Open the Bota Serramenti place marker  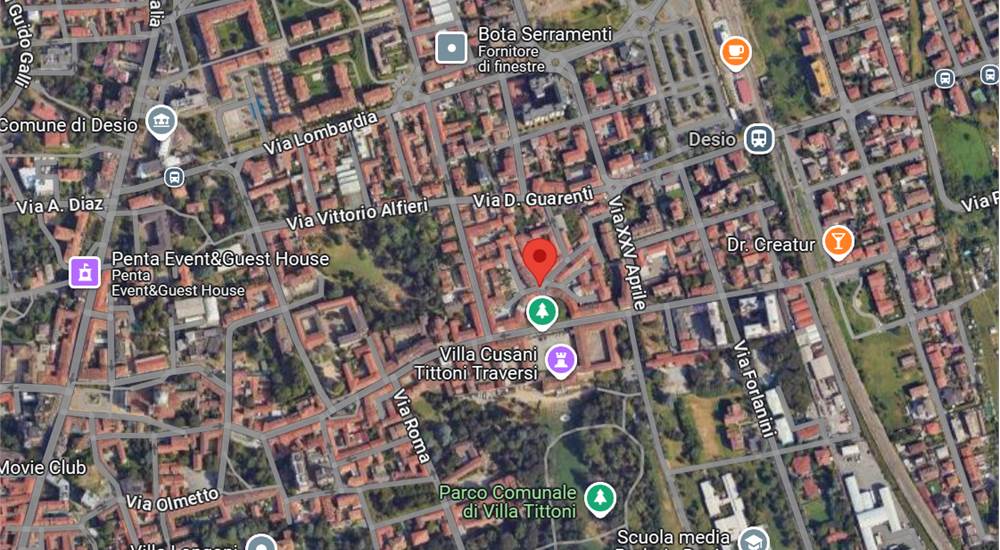click(x=452, y=47)
